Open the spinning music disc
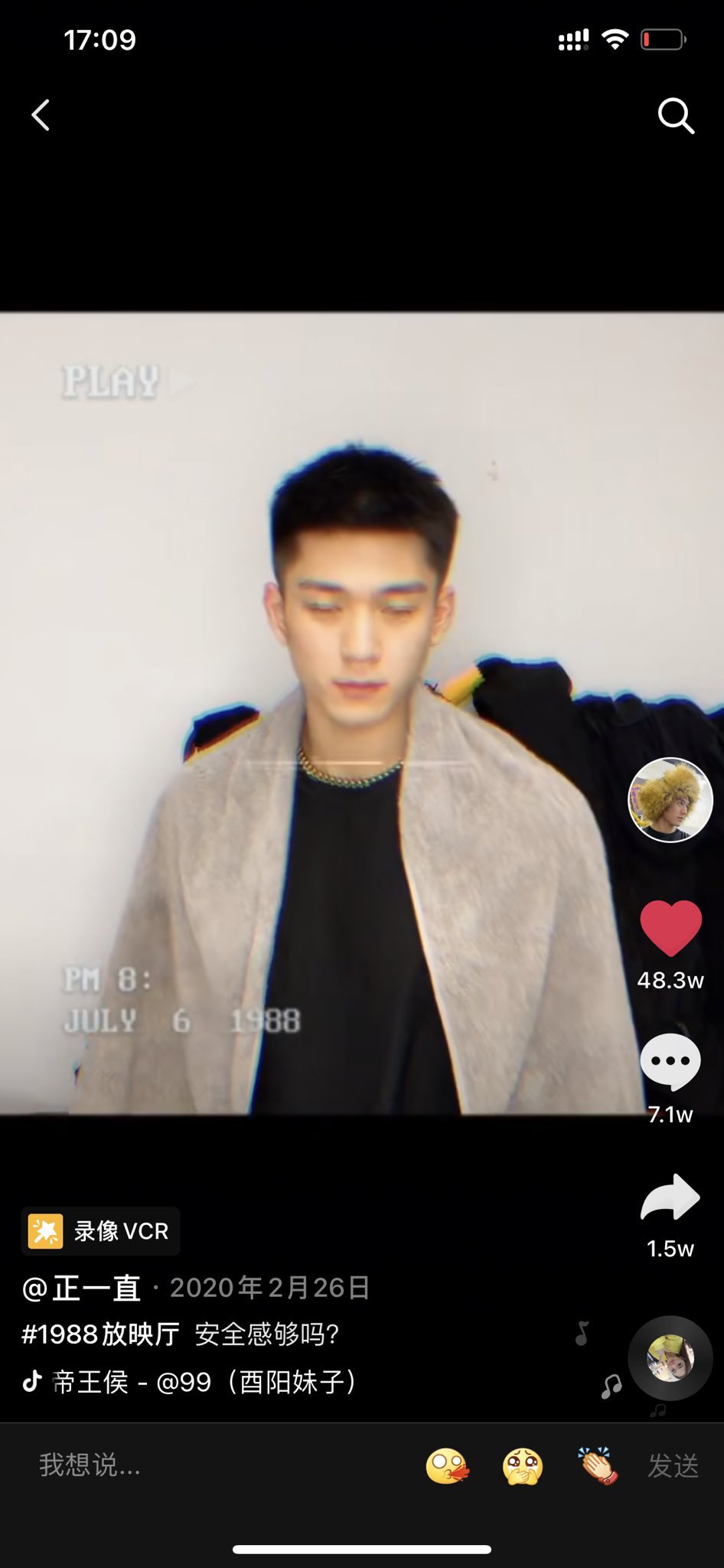This screenshot has height=1568, width=724. [670, 1359]
